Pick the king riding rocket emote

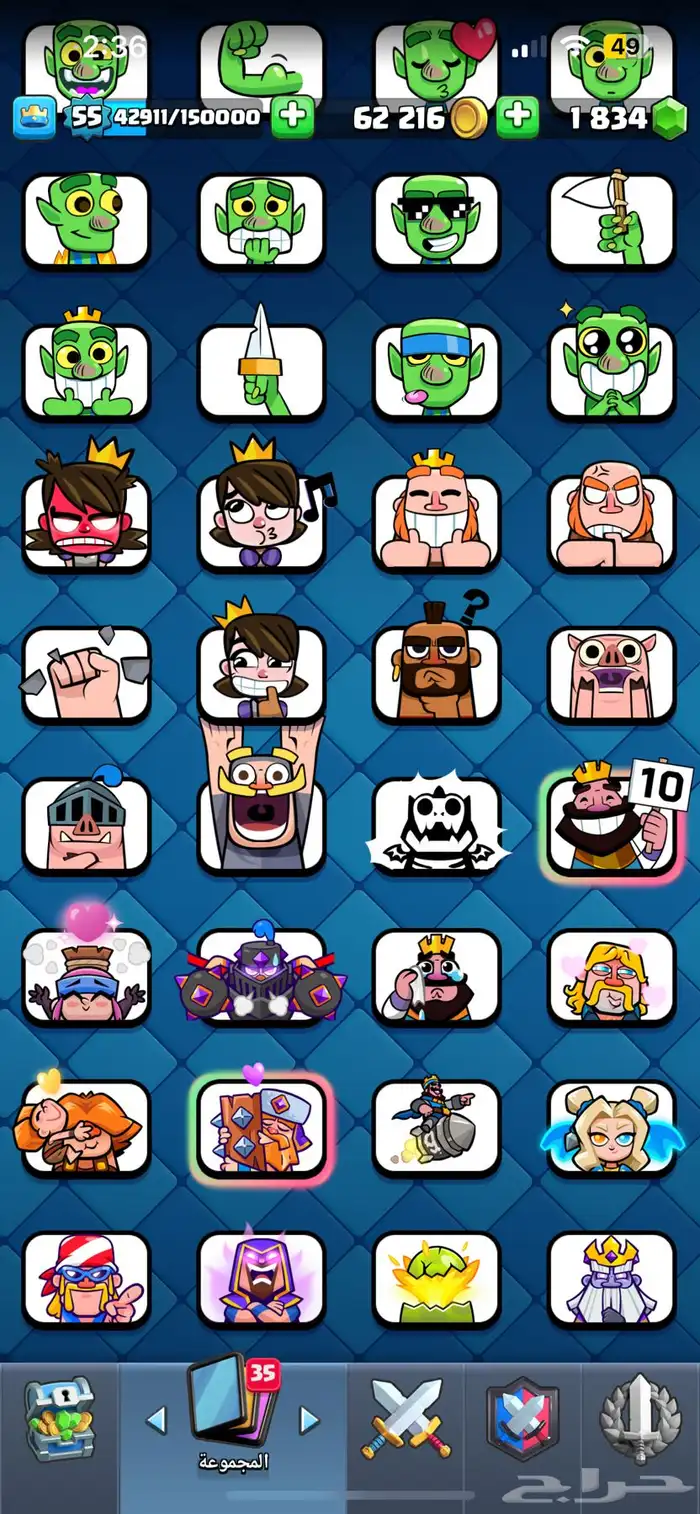436,1128
